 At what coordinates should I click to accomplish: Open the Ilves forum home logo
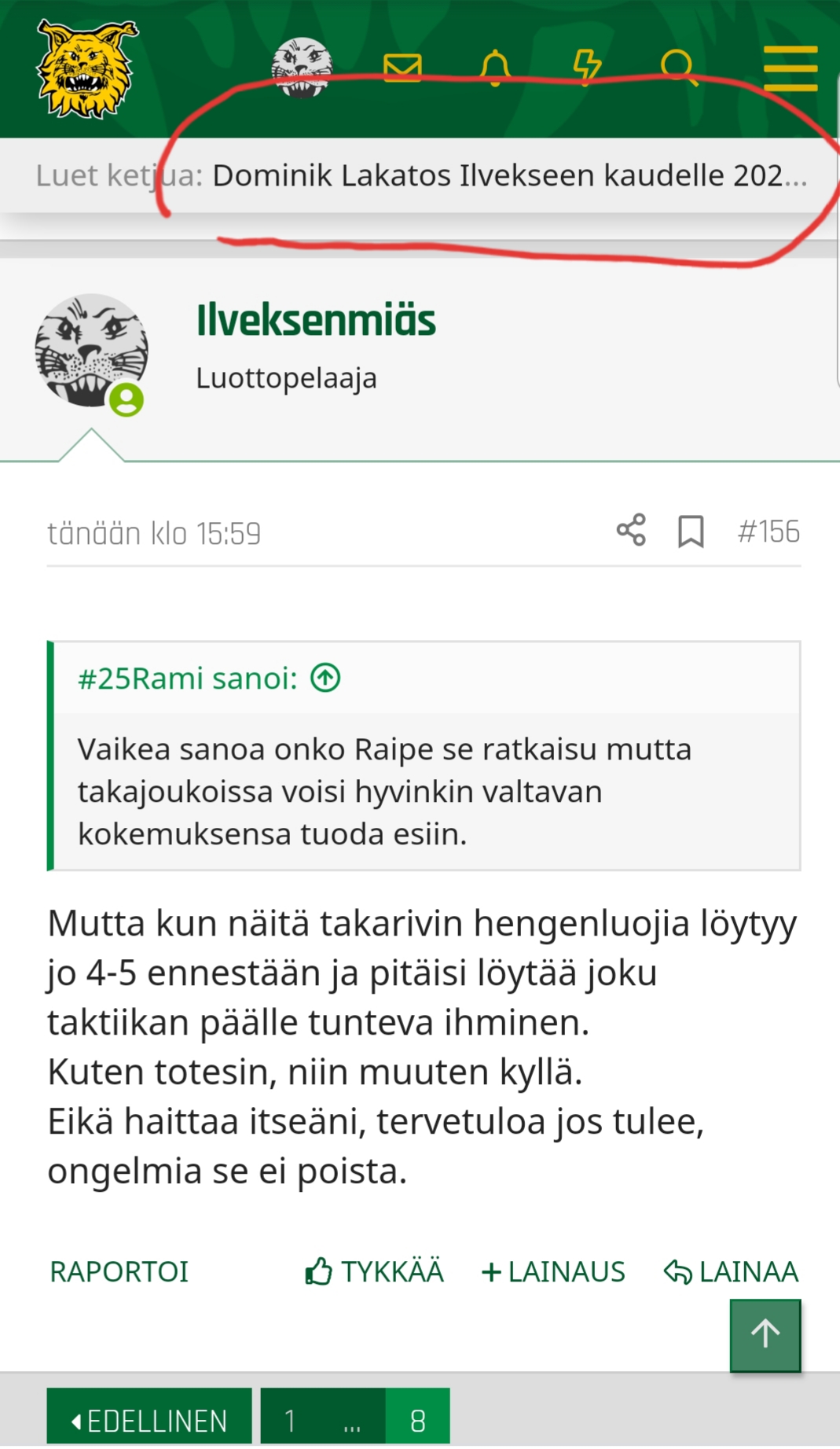87,70
